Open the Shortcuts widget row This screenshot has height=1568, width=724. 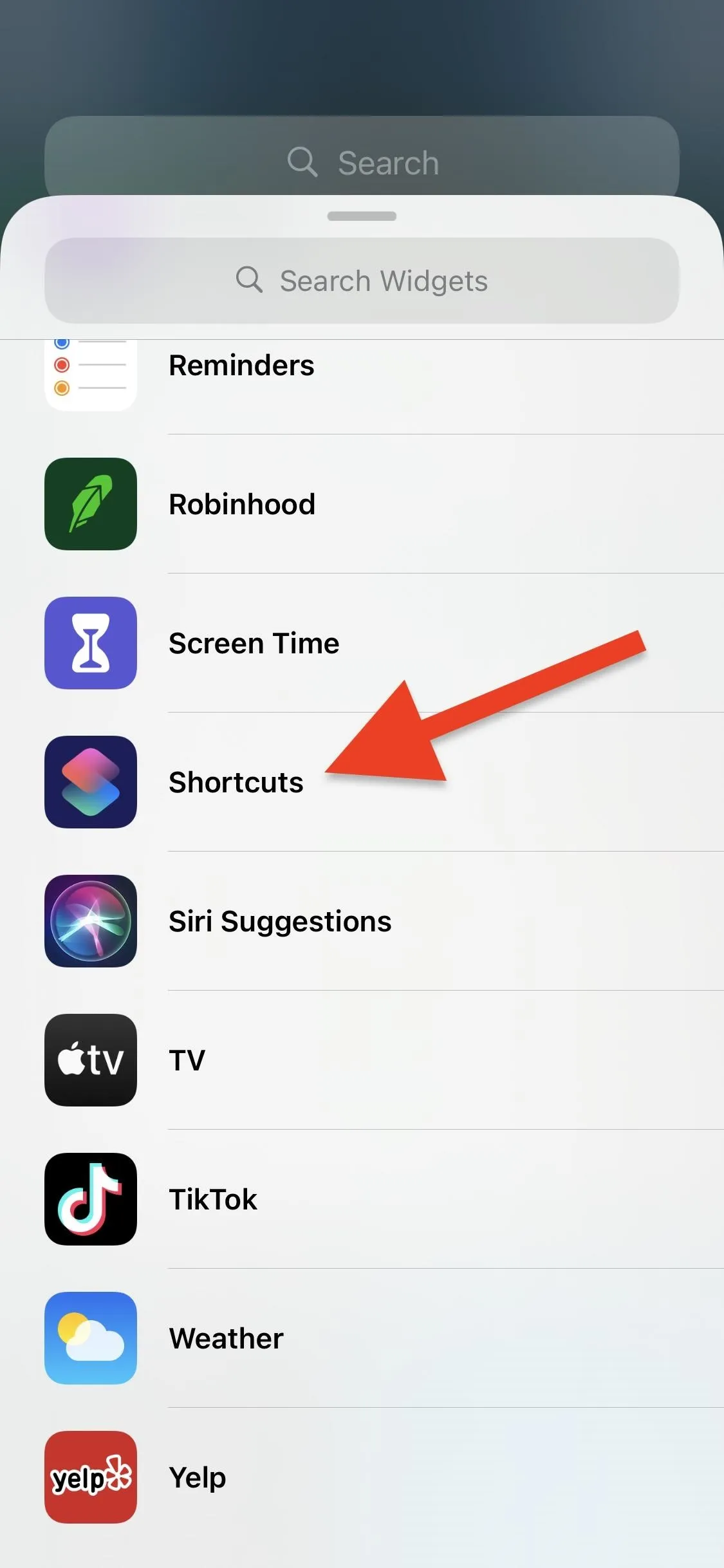coord(236,782)
